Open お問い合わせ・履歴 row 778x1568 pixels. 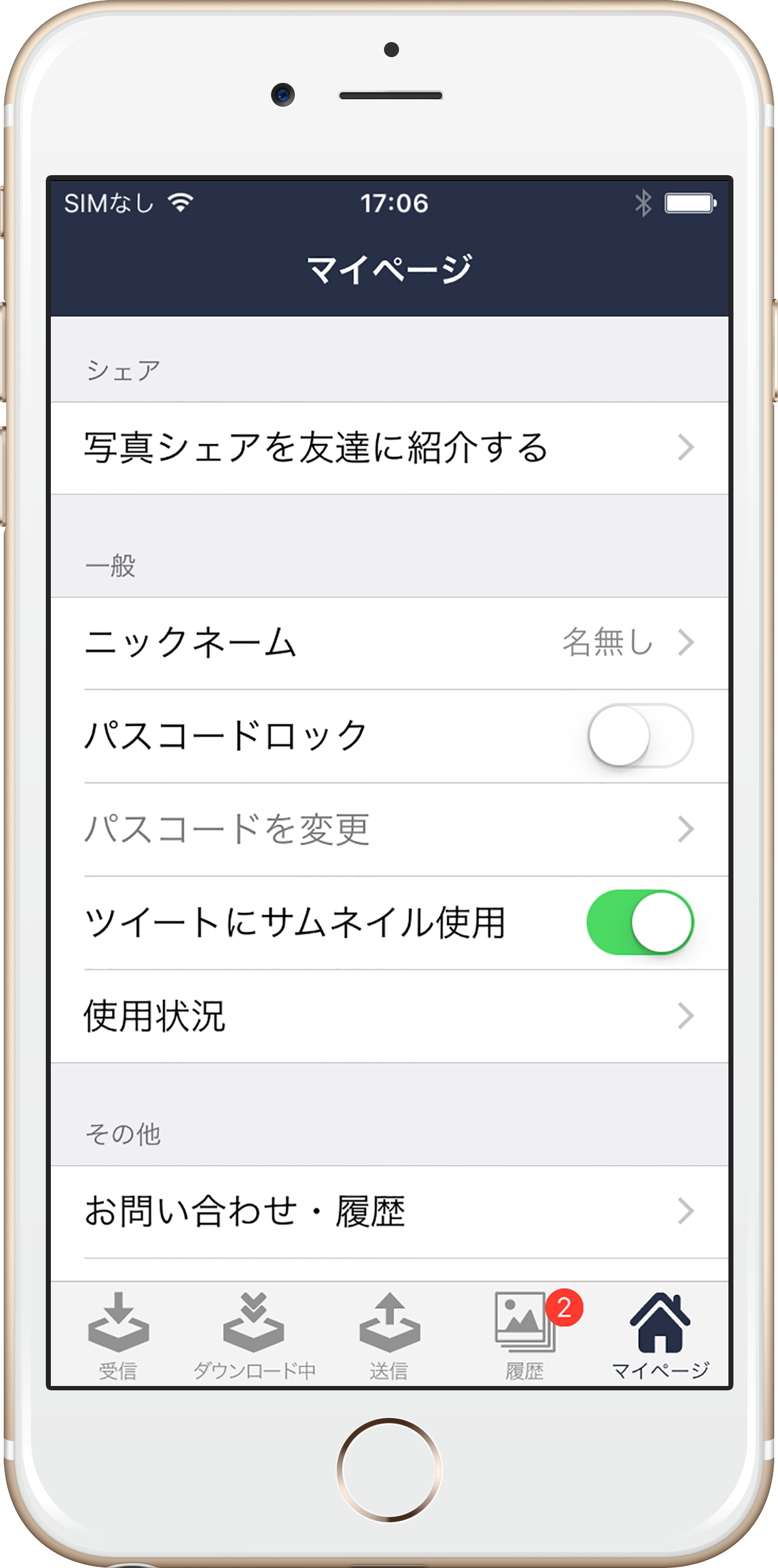(390, 1211)
